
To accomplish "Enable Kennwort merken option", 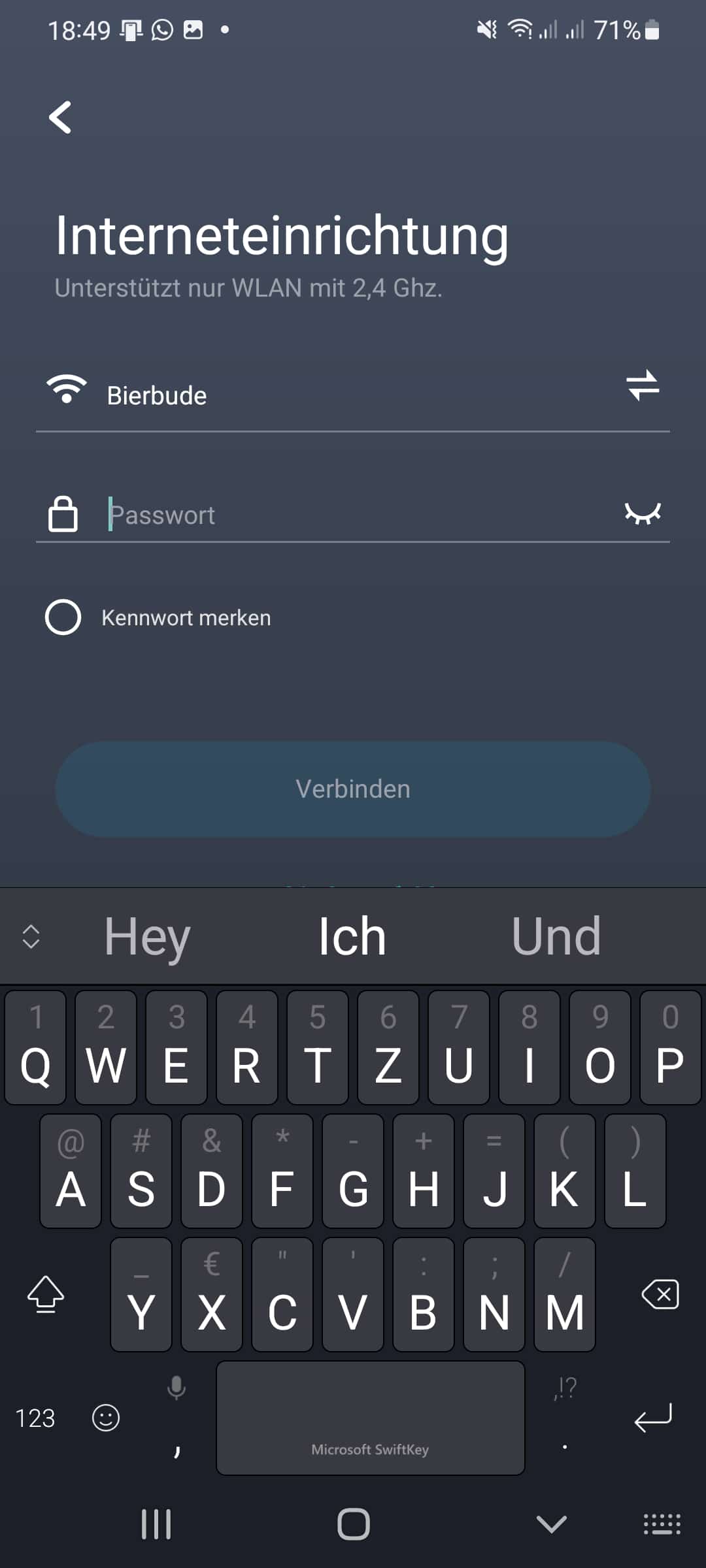I will tap(63, 617).
